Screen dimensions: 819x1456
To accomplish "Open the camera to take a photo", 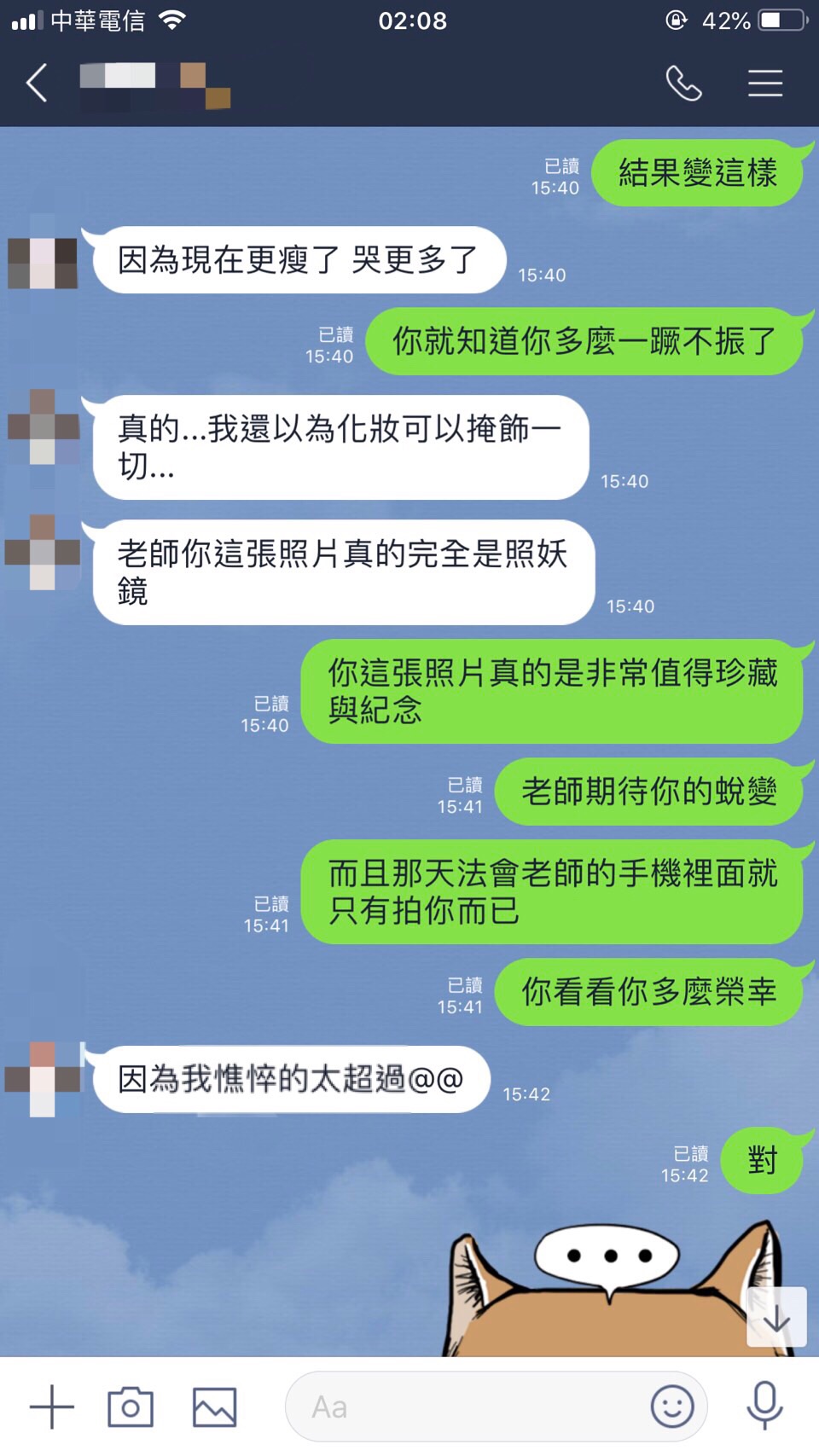I will tap(131, 1407).
